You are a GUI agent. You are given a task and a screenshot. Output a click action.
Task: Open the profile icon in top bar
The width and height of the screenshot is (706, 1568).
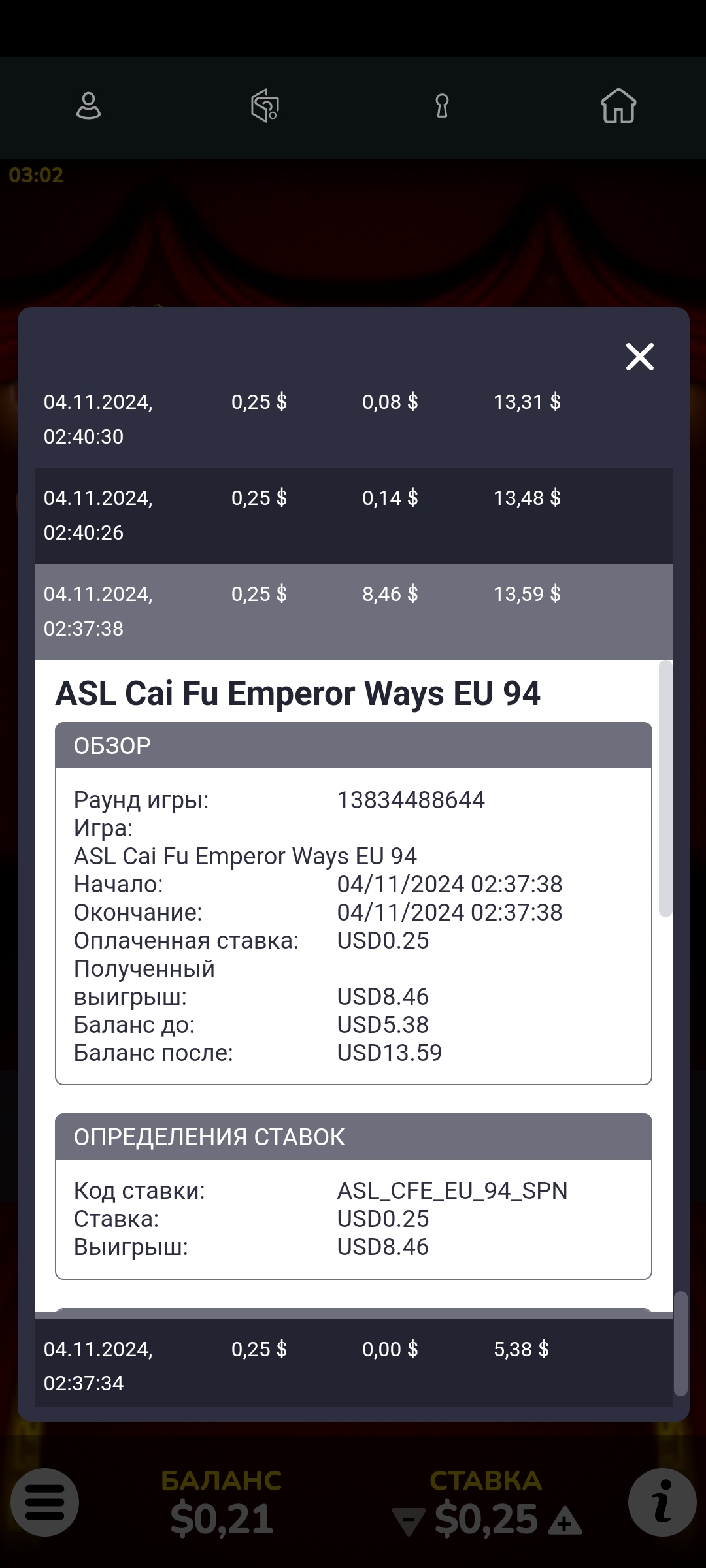pos(88,106)
